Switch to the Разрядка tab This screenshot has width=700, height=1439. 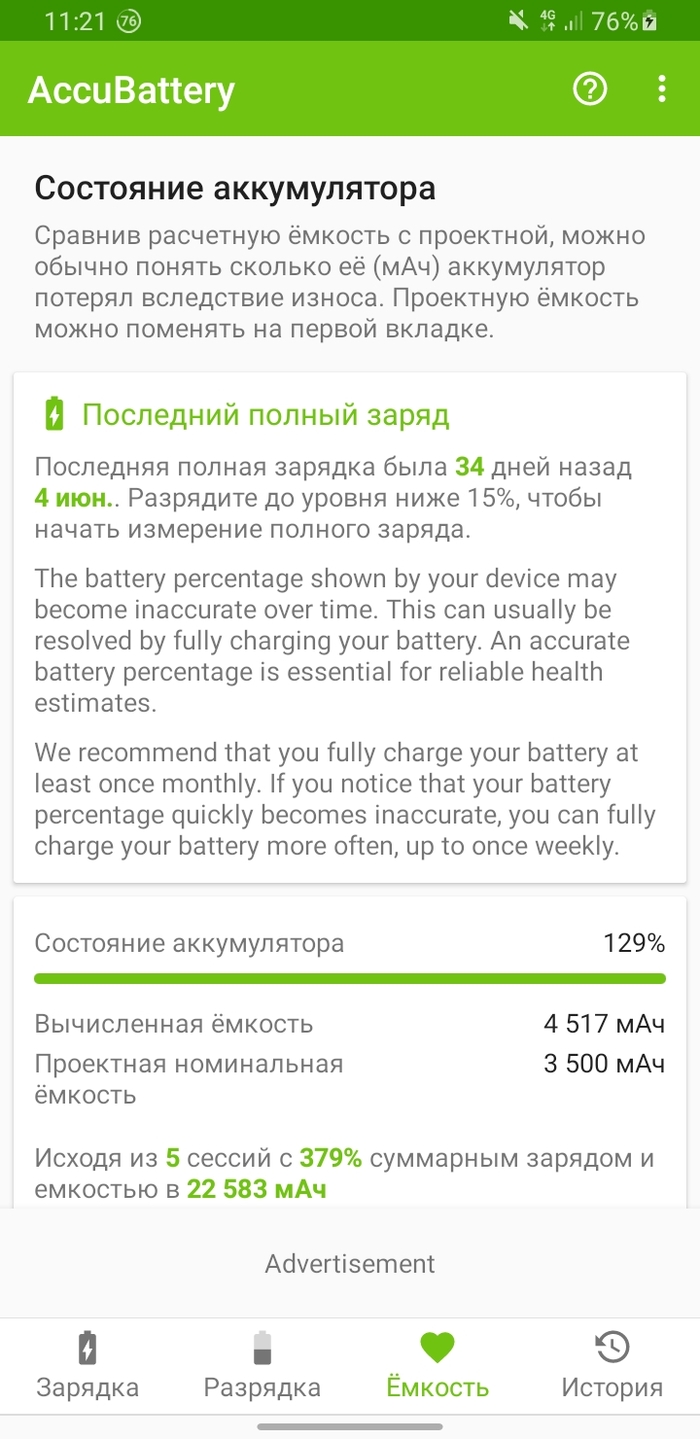point(262,1365)
